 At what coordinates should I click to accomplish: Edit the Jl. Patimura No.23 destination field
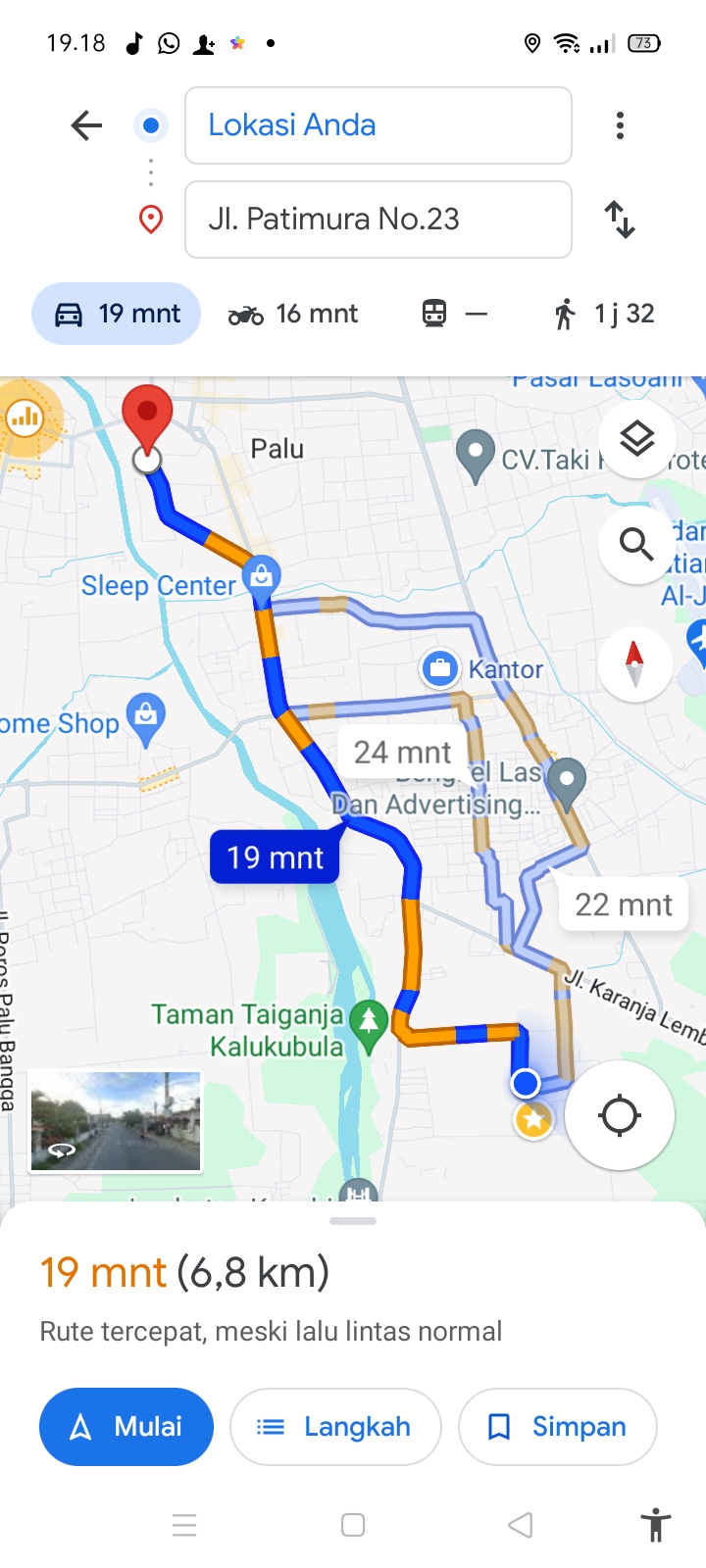coord(378,220)
